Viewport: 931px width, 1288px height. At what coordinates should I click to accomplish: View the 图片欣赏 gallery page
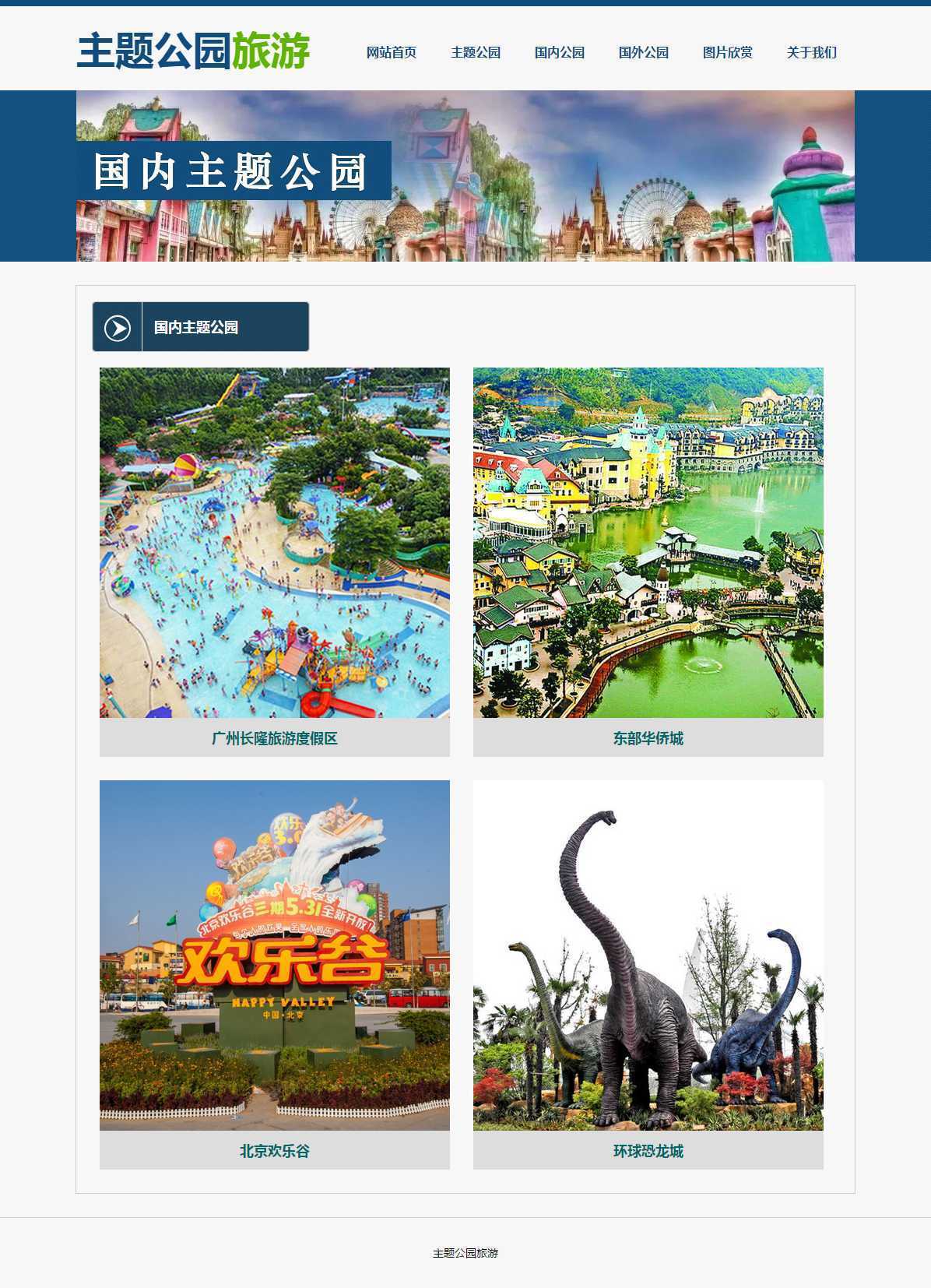click(x=728, y=52)
